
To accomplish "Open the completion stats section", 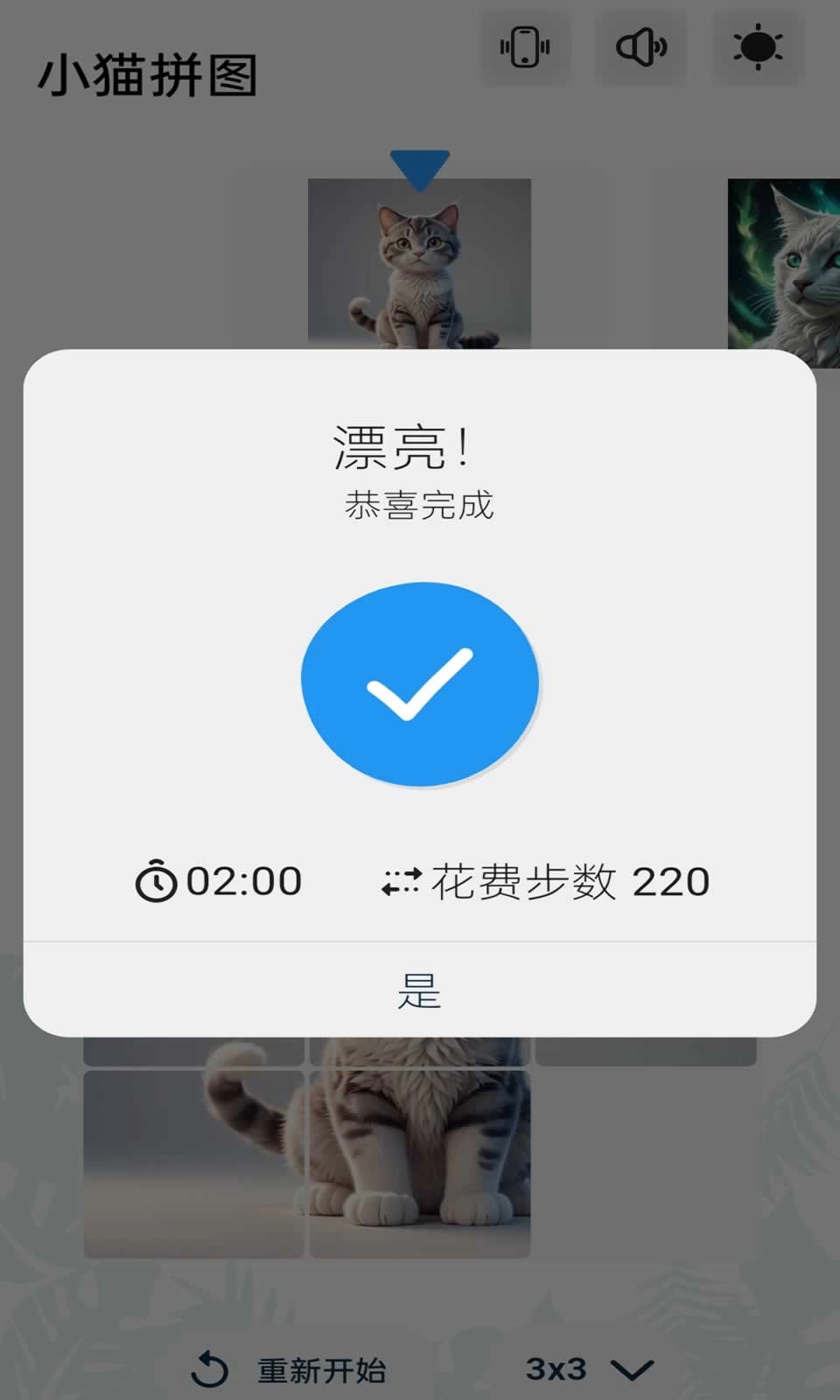I will [x=422, y=882].
